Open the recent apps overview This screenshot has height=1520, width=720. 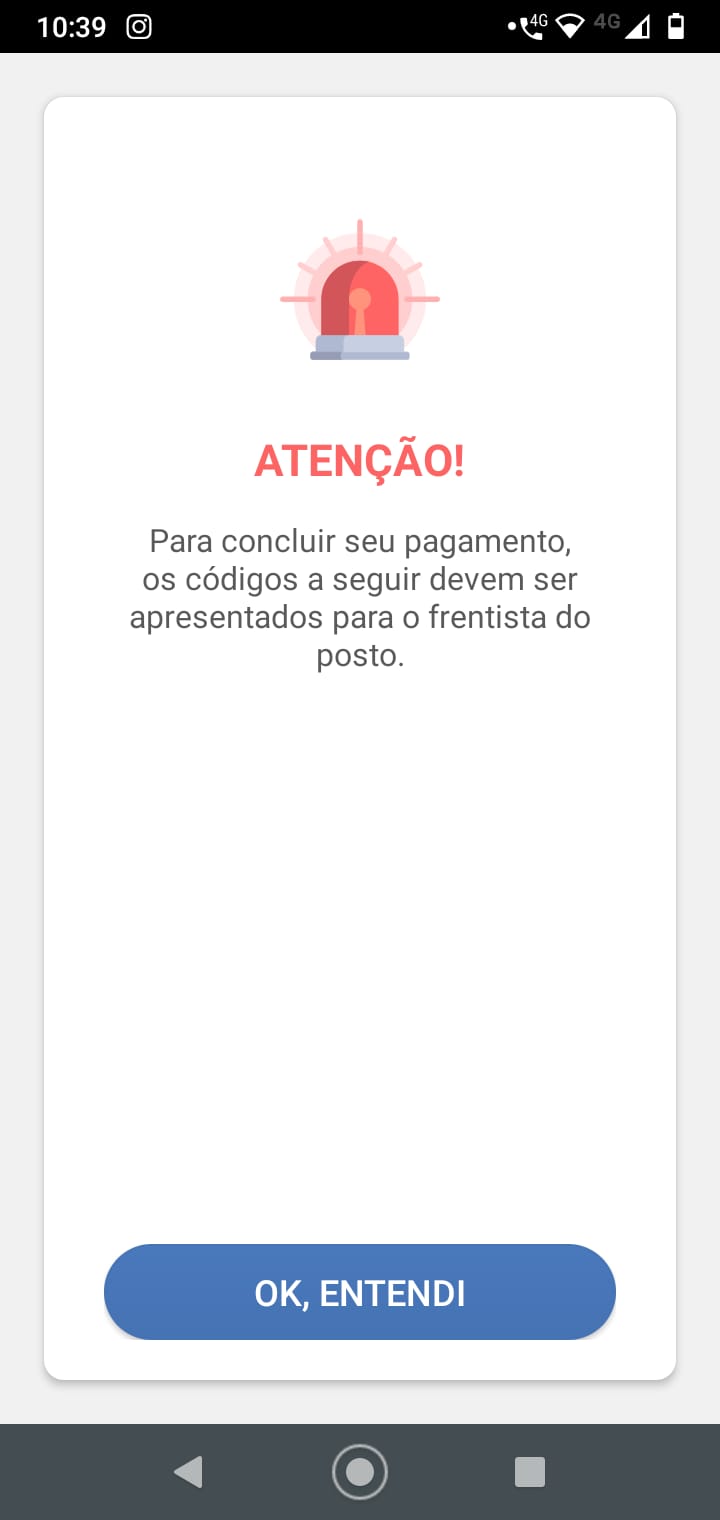click(x=529, y=1472)
